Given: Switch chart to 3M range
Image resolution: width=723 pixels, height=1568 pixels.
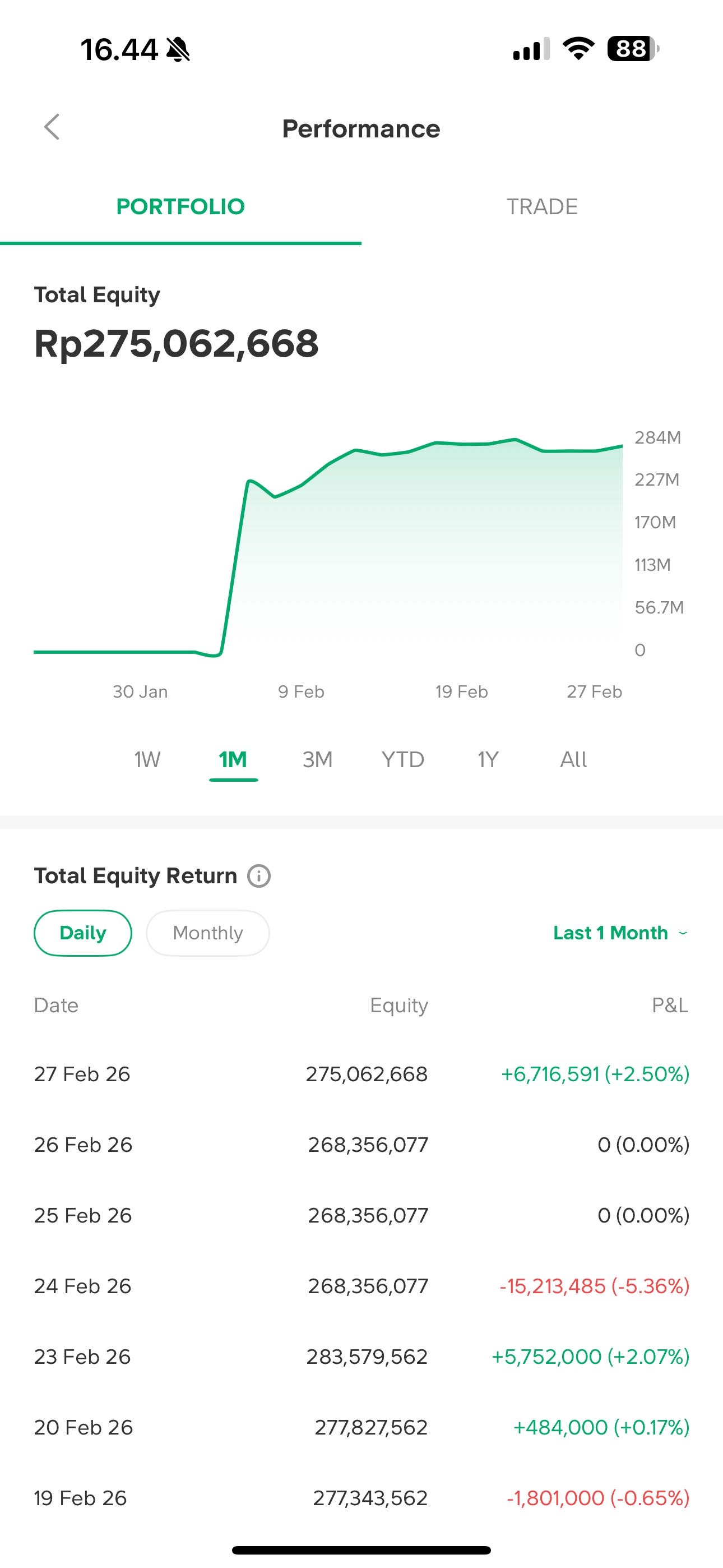Looking at the screenshot, I should pyautogui.click(x=318, y=760).
